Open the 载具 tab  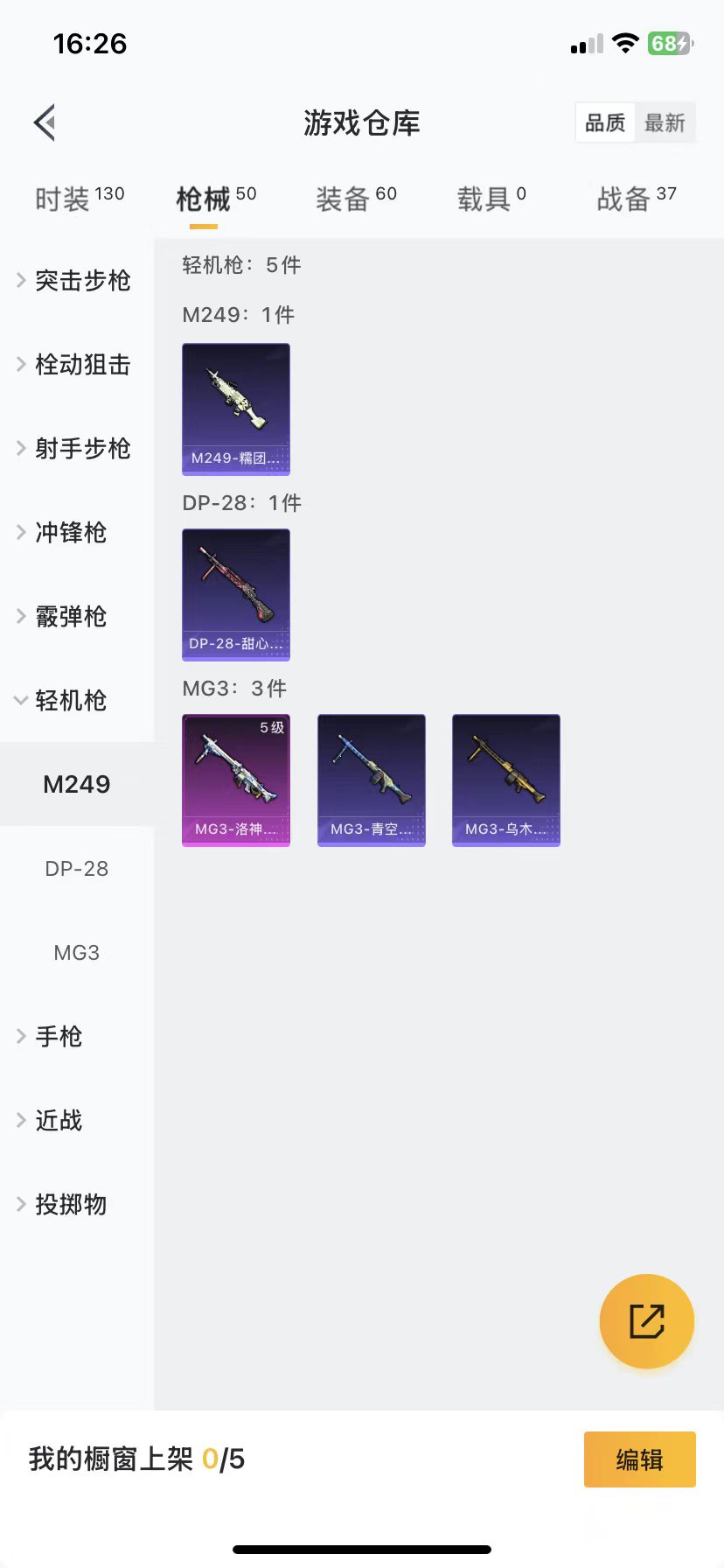tap(491, 199)
